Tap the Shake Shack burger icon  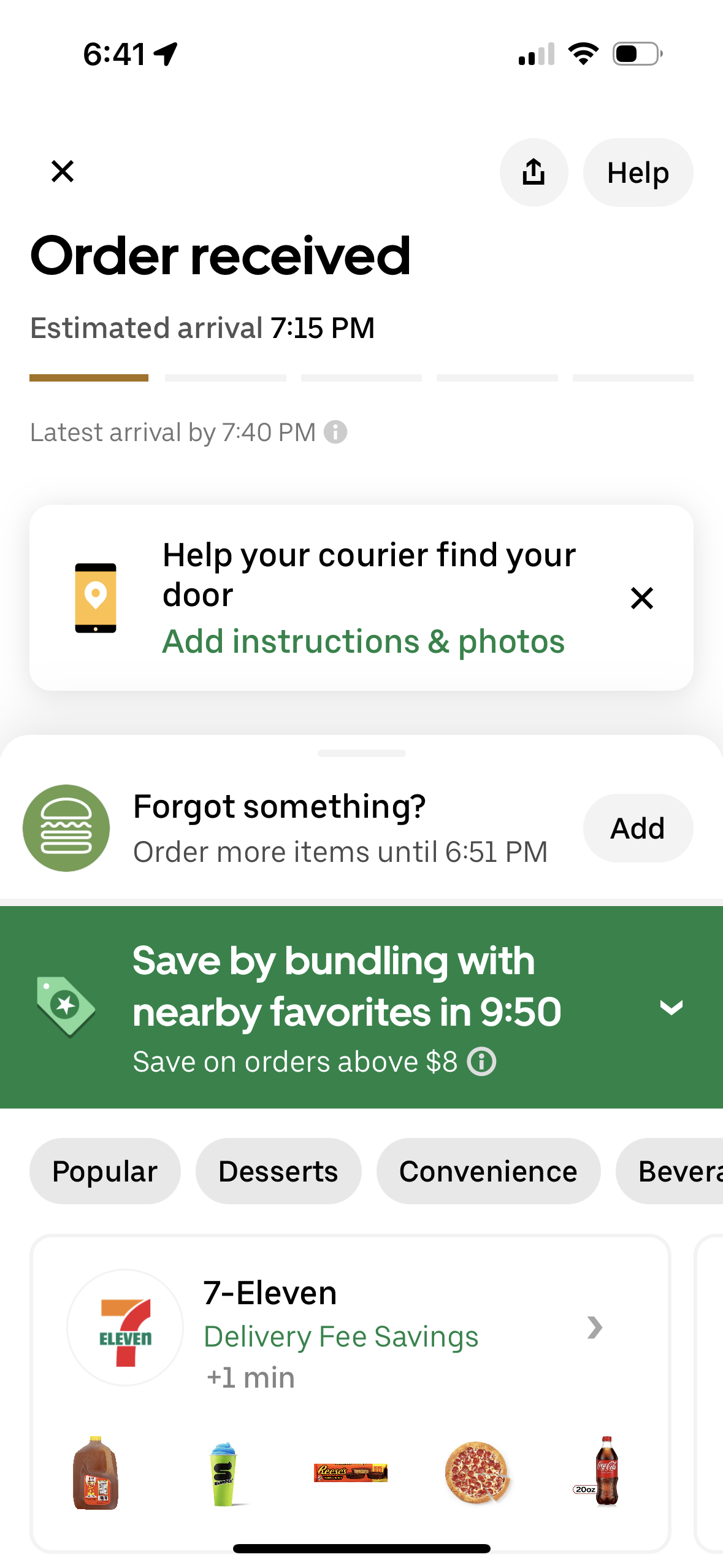[x=66, y=828]
